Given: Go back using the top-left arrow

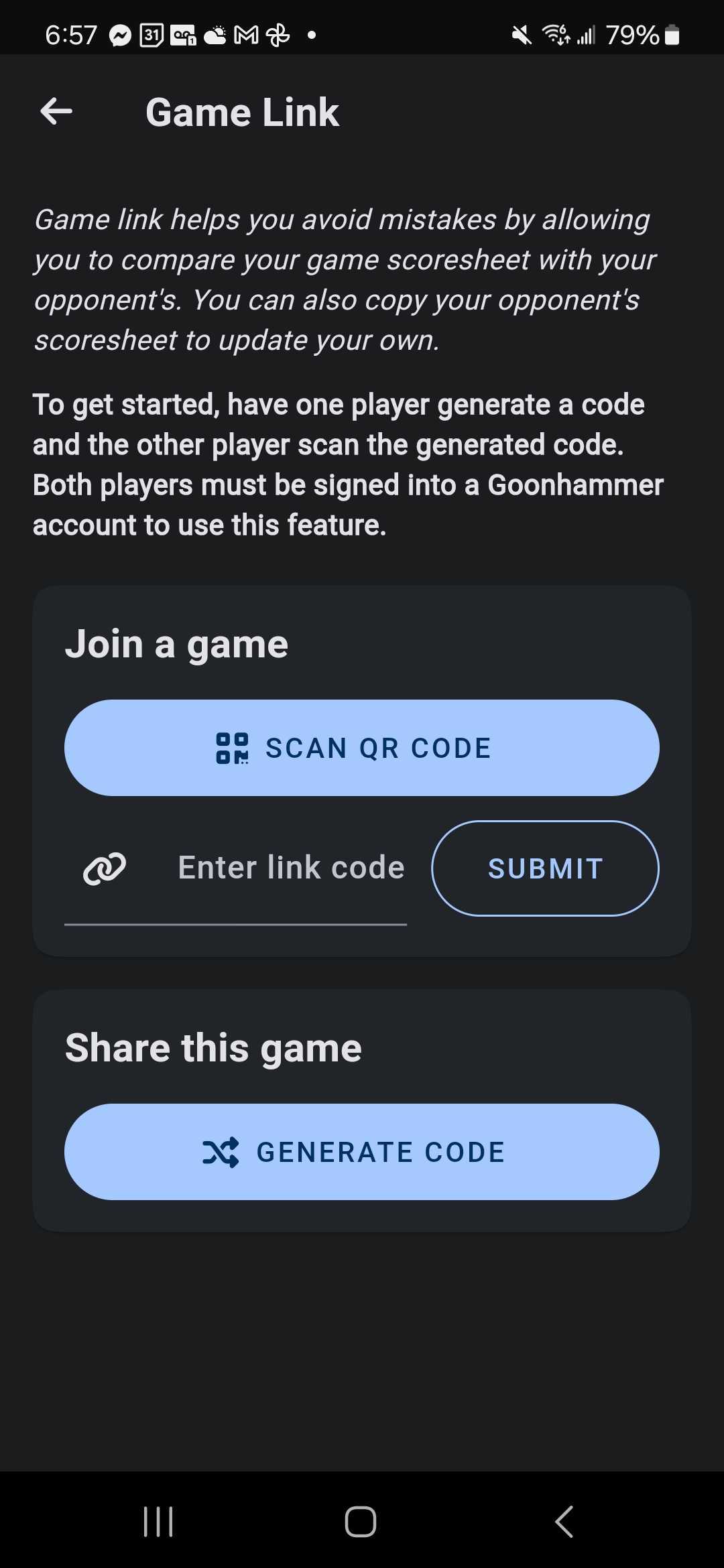Looking at the screenshot, I should (56, 111).
